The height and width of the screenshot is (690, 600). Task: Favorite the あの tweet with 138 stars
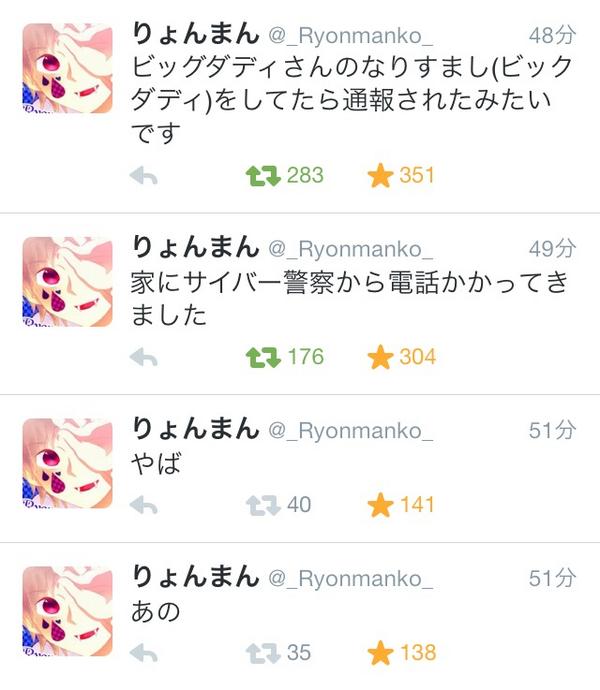[x=380, y=653]
